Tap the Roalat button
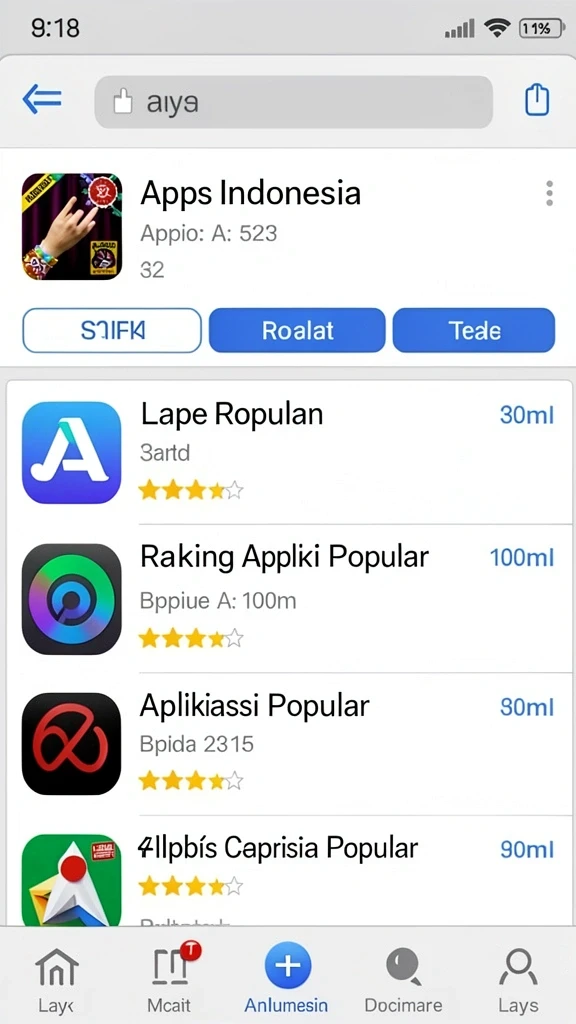 tap(297, 330)
